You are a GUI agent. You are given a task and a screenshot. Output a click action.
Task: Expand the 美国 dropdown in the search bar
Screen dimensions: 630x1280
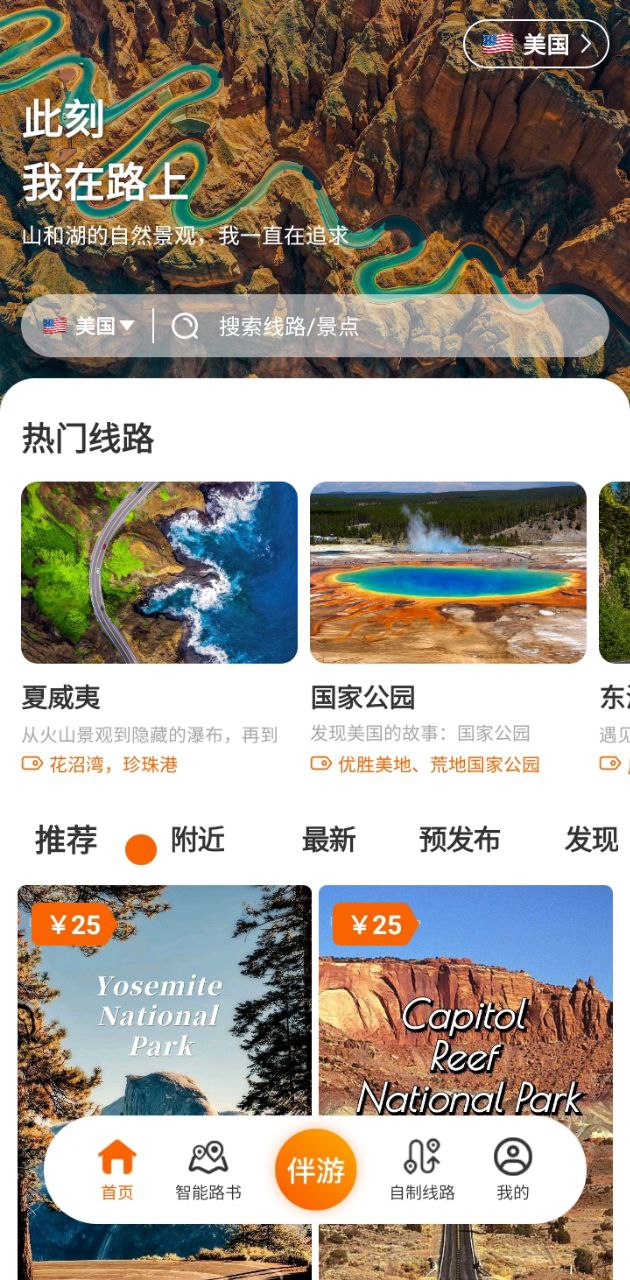tap(90, 326)
